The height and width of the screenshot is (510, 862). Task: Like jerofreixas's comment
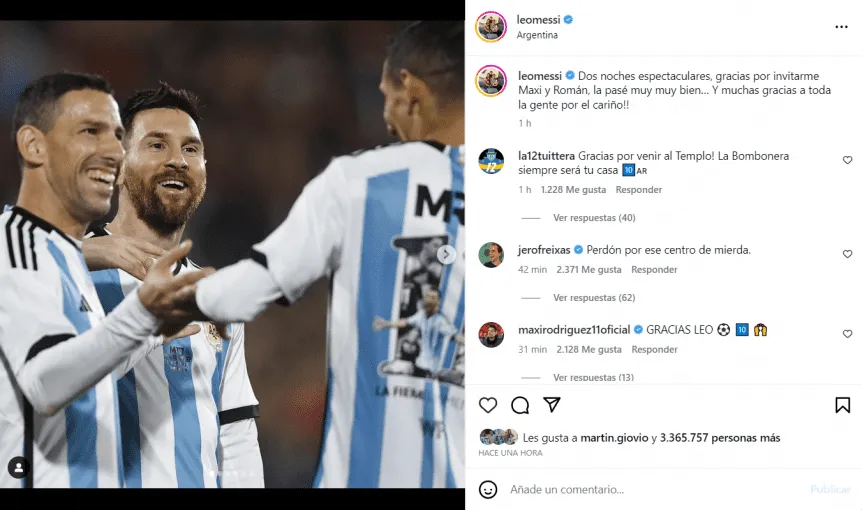847,254
